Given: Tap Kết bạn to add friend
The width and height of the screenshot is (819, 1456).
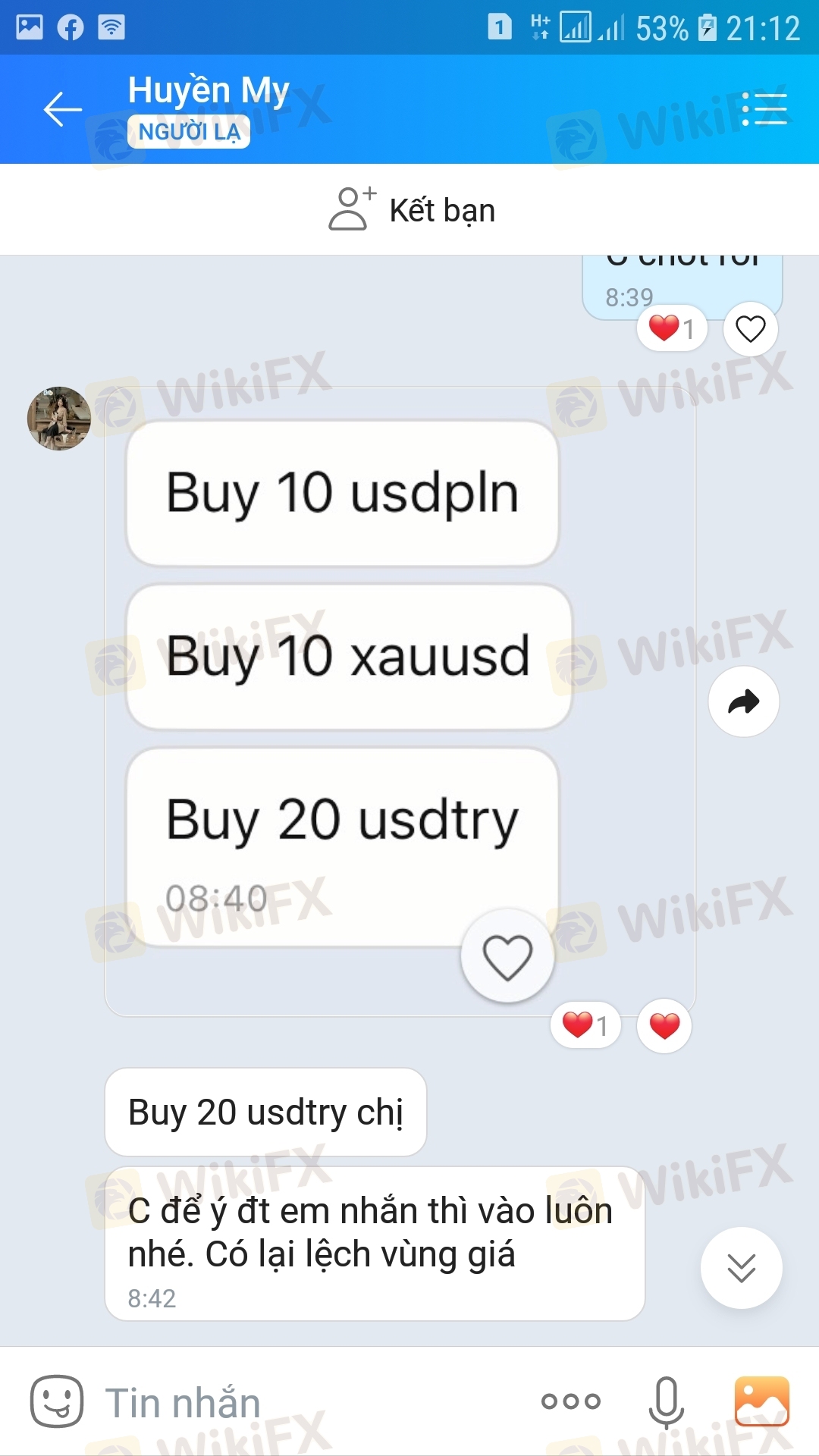Looking at the screenshot, I should [x=411, y=209].
